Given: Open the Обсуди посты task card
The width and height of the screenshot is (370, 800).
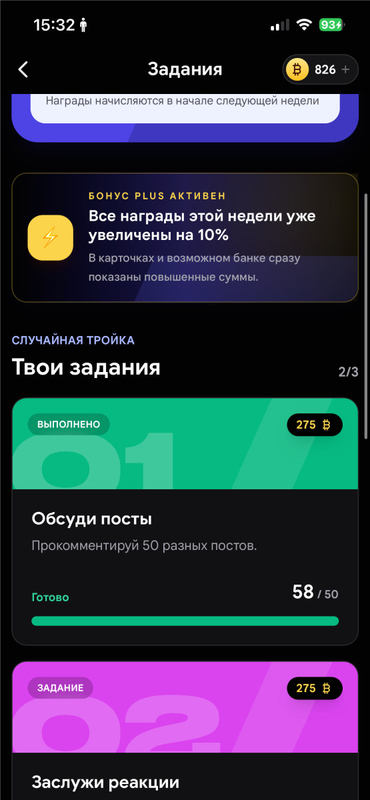Looking at the screenshot, I should click(x=185, y=521).
